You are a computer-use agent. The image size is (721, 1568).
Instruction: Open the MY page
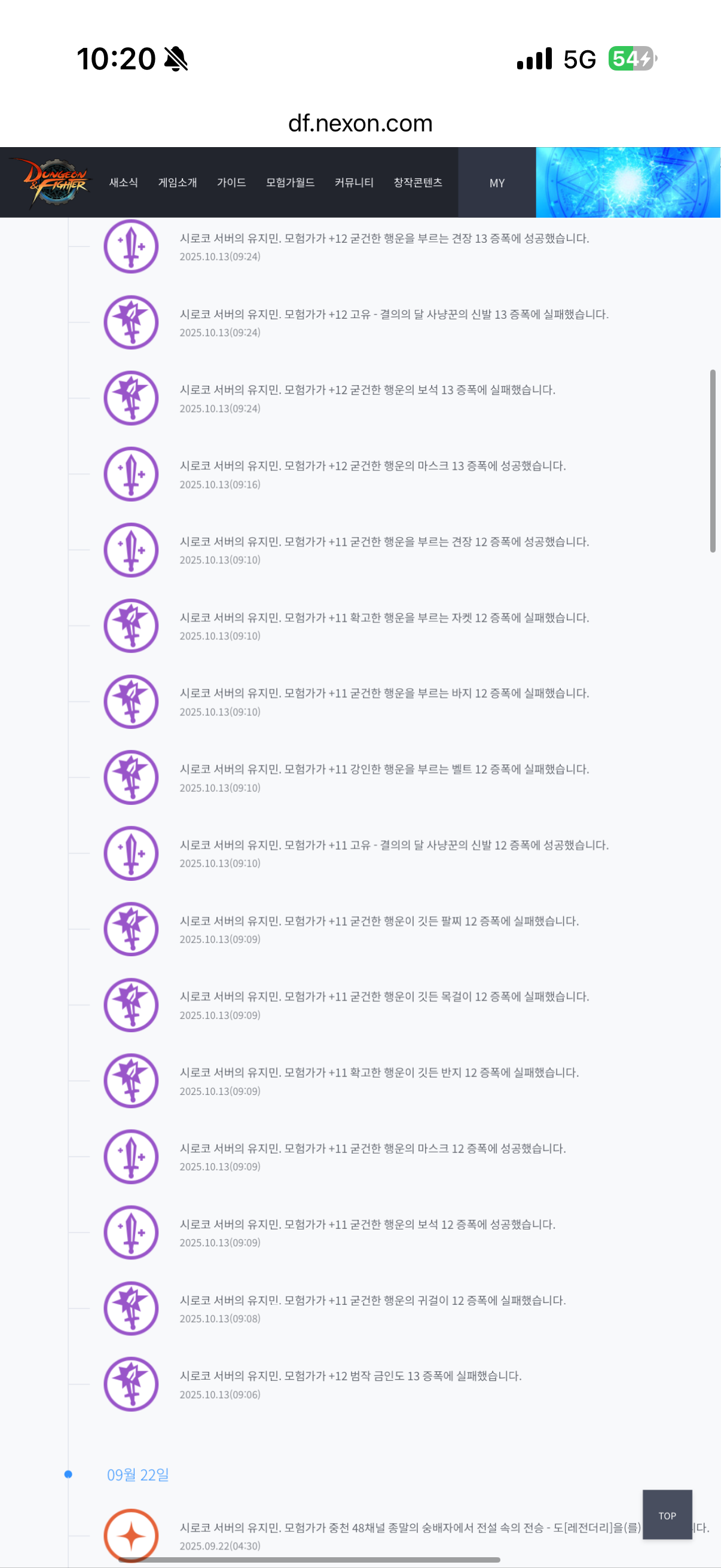(x=497, y=182)
